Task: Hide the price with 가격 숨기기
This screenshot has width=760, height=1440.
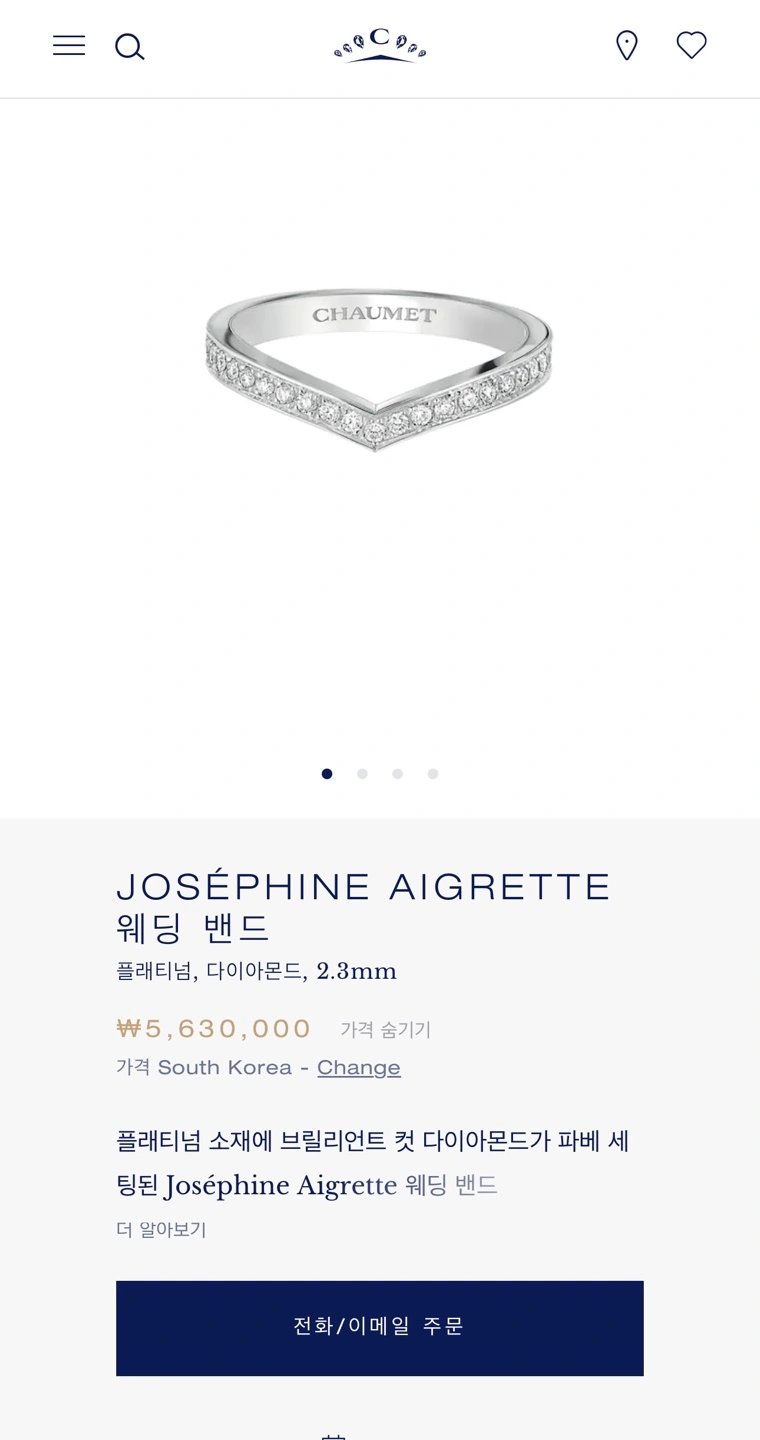Action: [385, 1029]
